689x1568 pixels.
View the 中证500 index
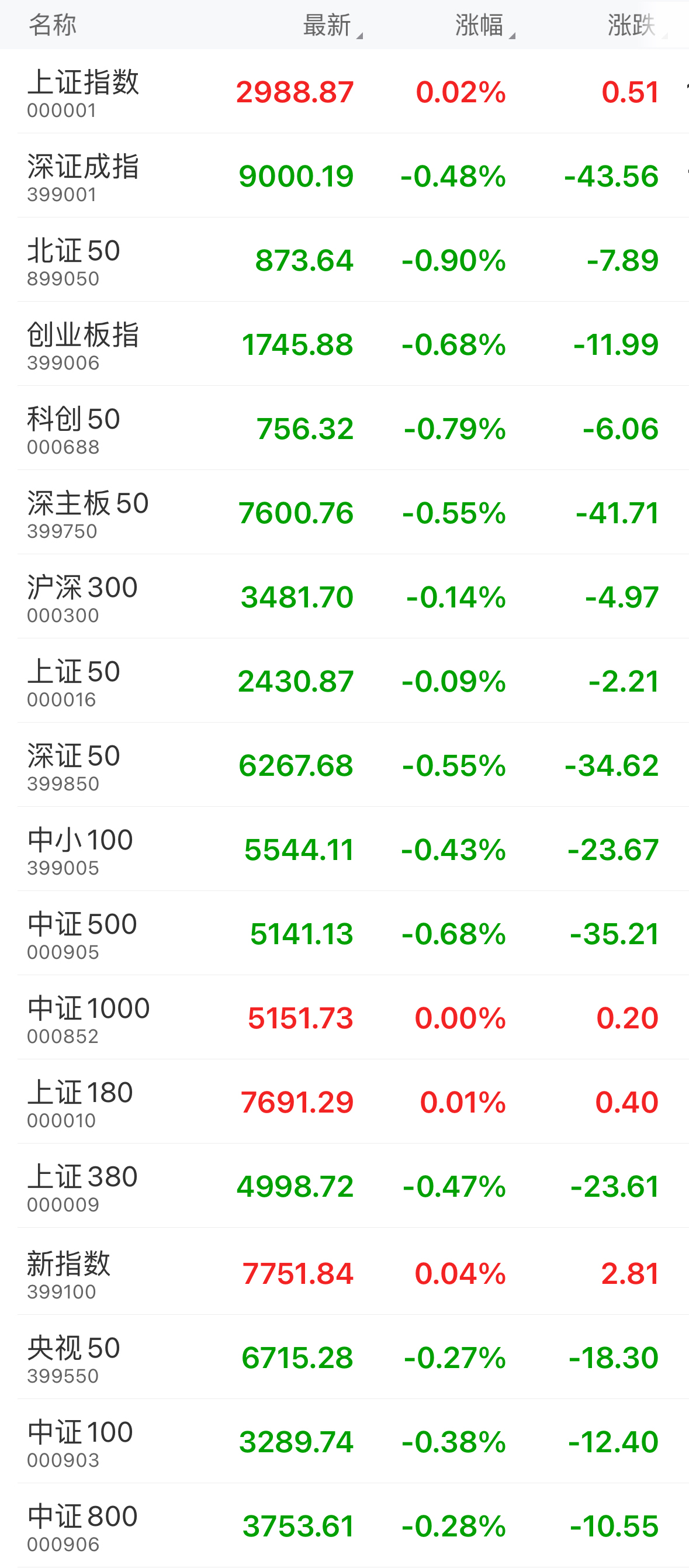coord(82,933)
